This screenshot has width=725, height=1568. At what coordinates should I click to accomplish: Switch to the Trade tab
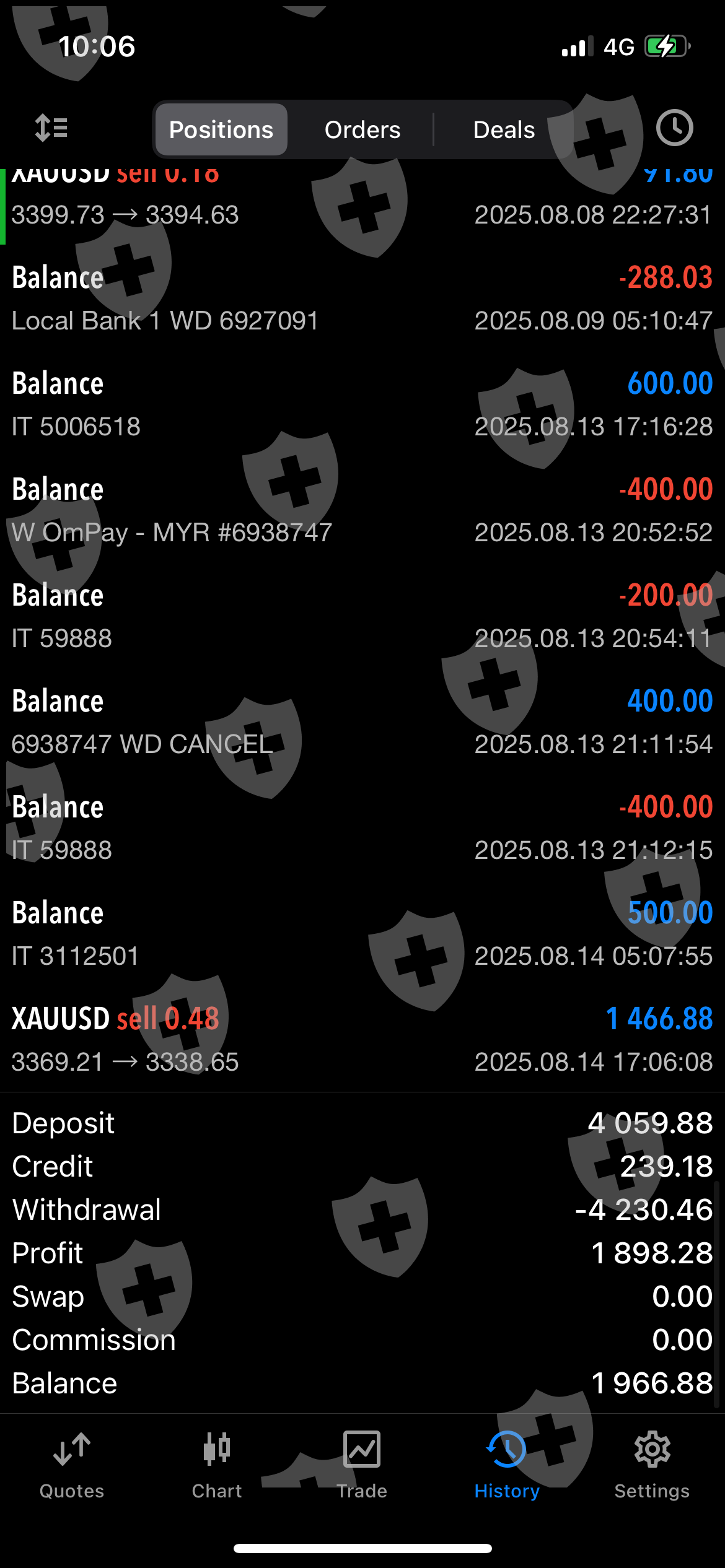click(362, 1464)
